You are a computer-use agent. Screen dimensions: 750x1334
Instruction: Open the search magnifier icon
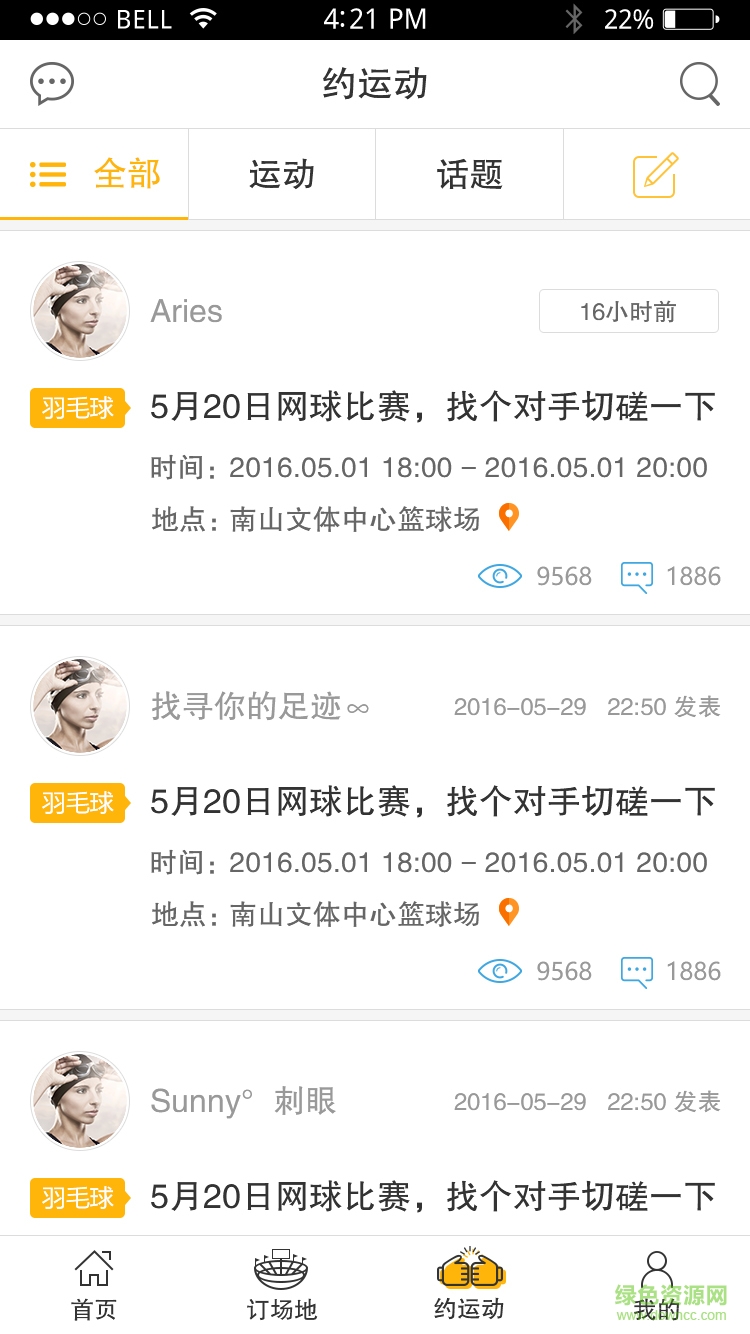pos(699,84)
